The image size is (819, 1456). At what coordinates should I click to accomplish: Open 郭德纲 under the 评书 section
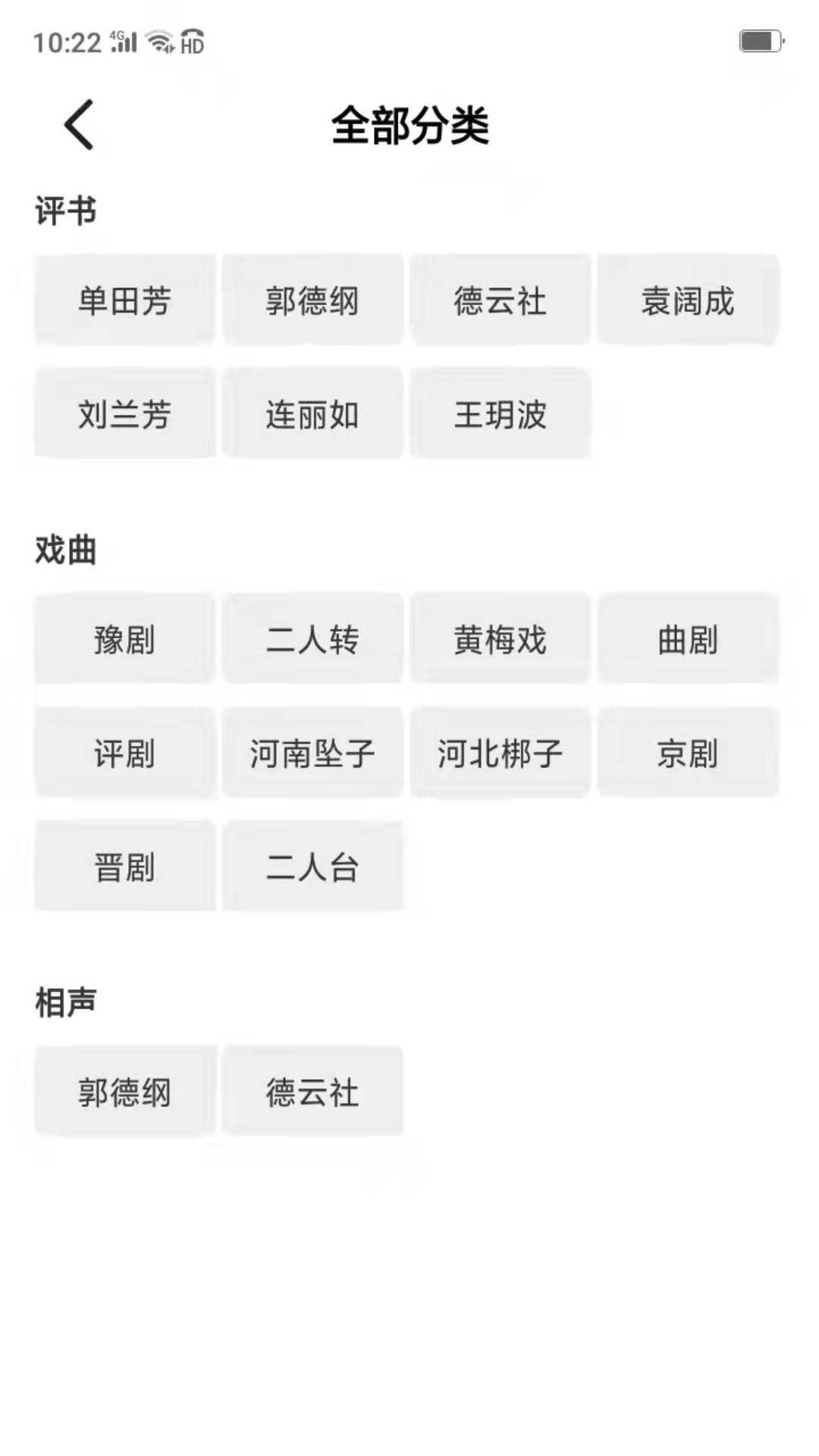tap(312, 300)
